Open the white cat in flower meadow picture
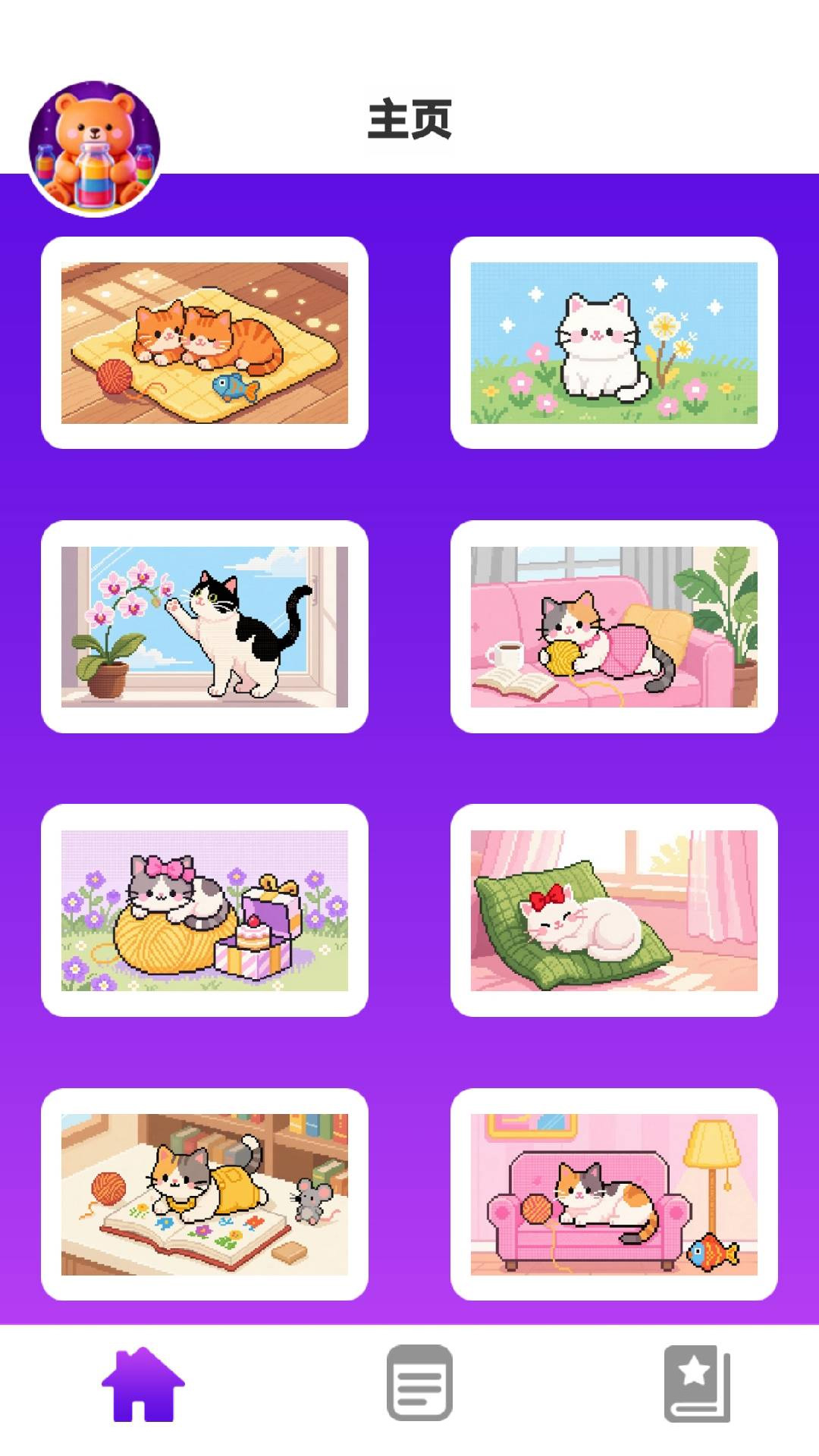Viewport: 819px width, 1456px height. [614, 343]
